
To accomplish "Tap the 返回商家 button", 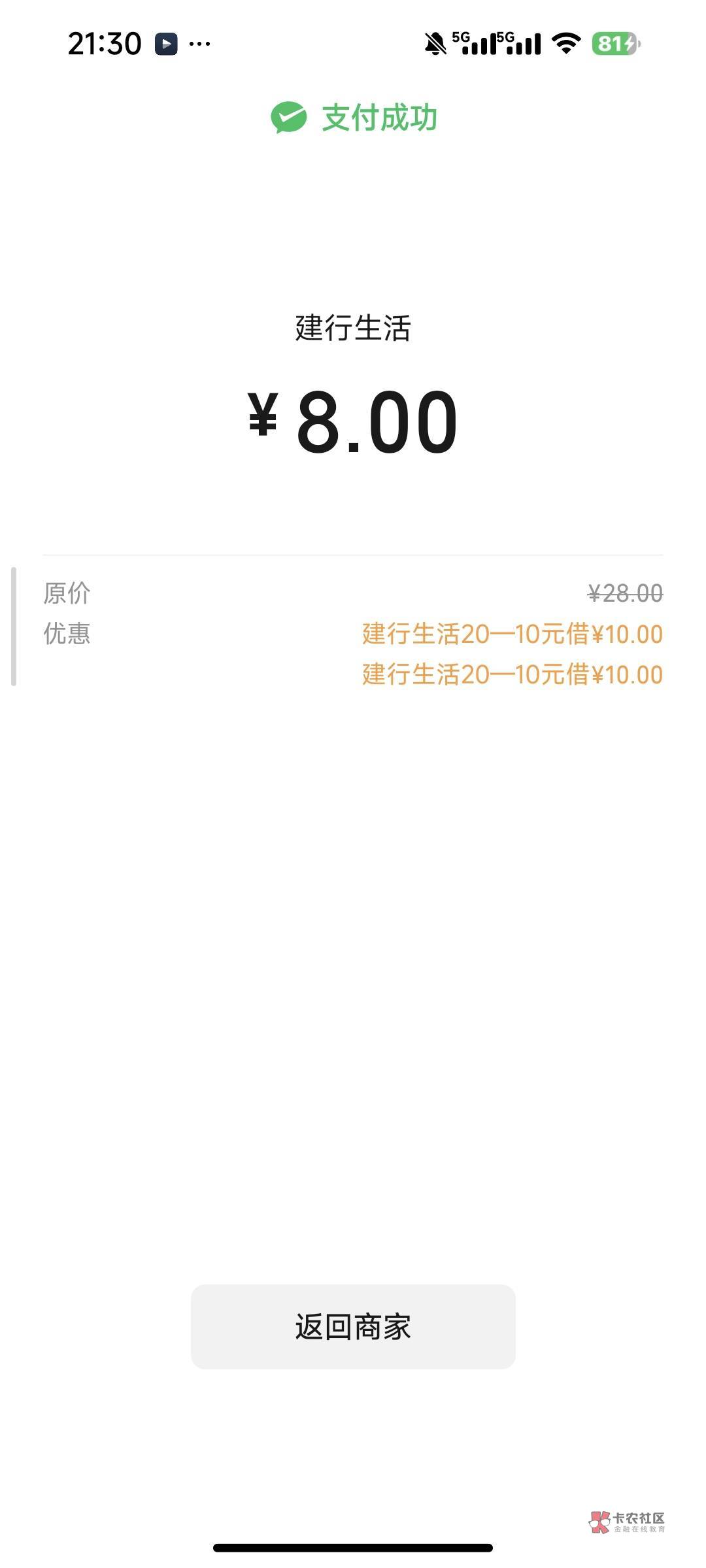I will click(x=353, y=1327).
